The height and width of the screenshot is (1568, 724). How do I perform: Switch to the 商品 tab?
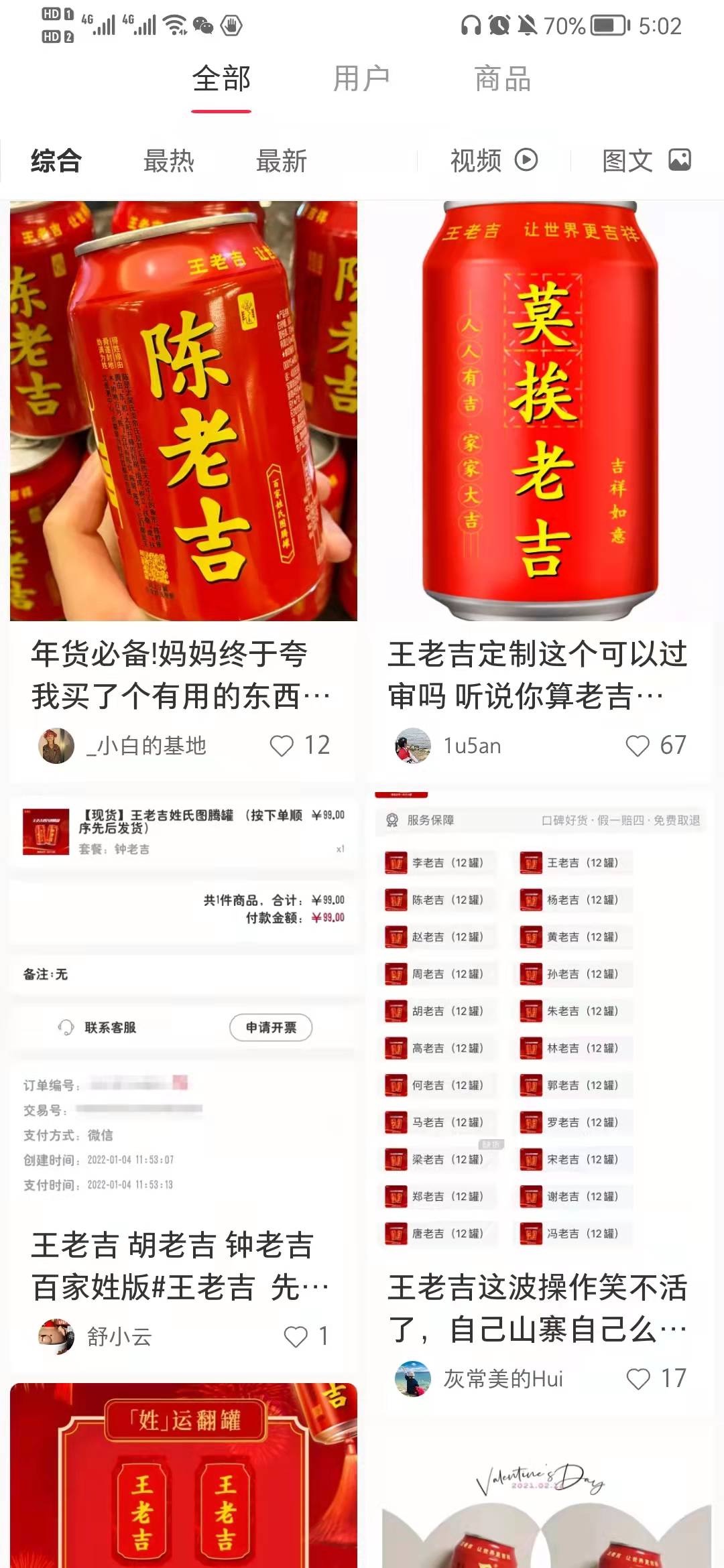point(502,79)
